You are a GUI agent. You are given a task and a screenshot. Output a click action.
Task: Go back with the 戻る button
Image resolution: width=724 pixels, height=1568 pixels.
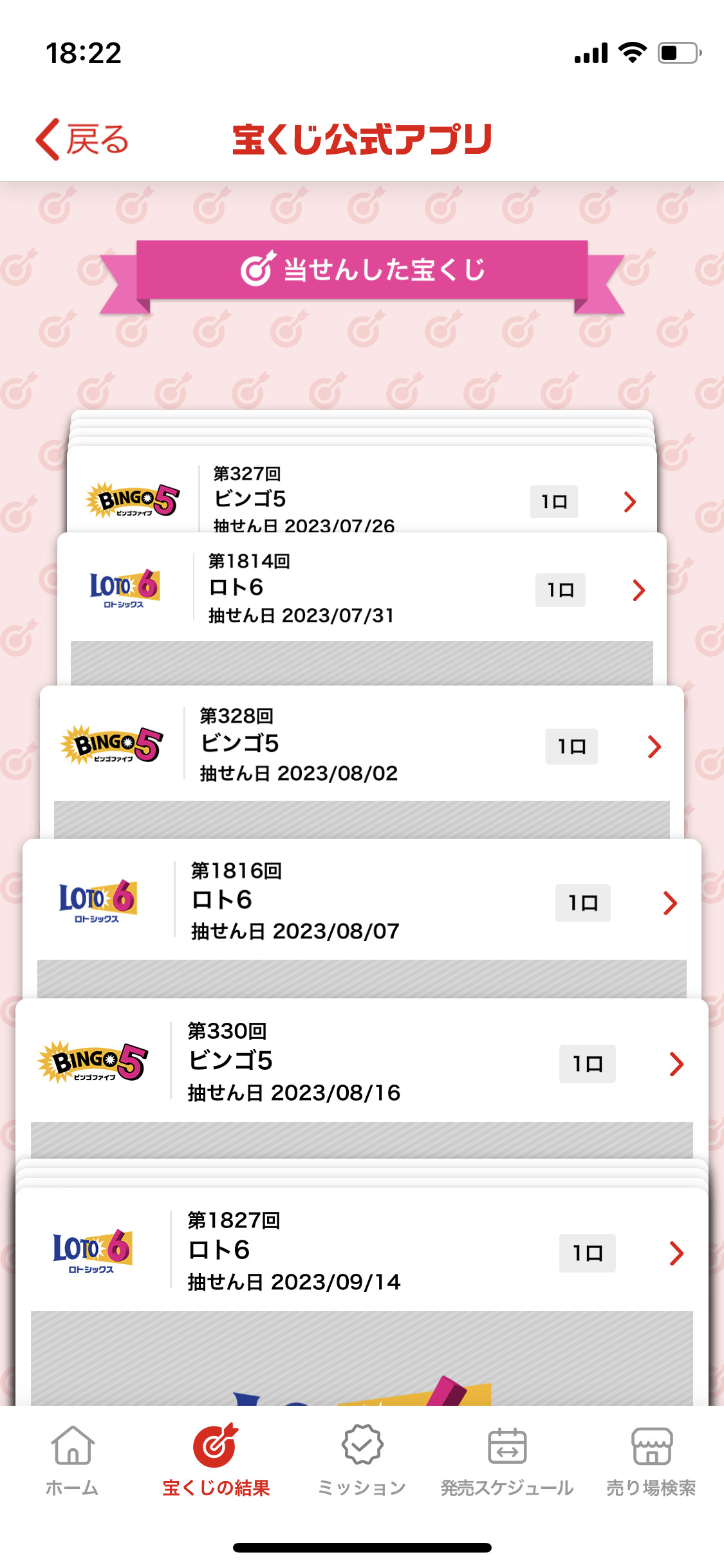(82, 140)
